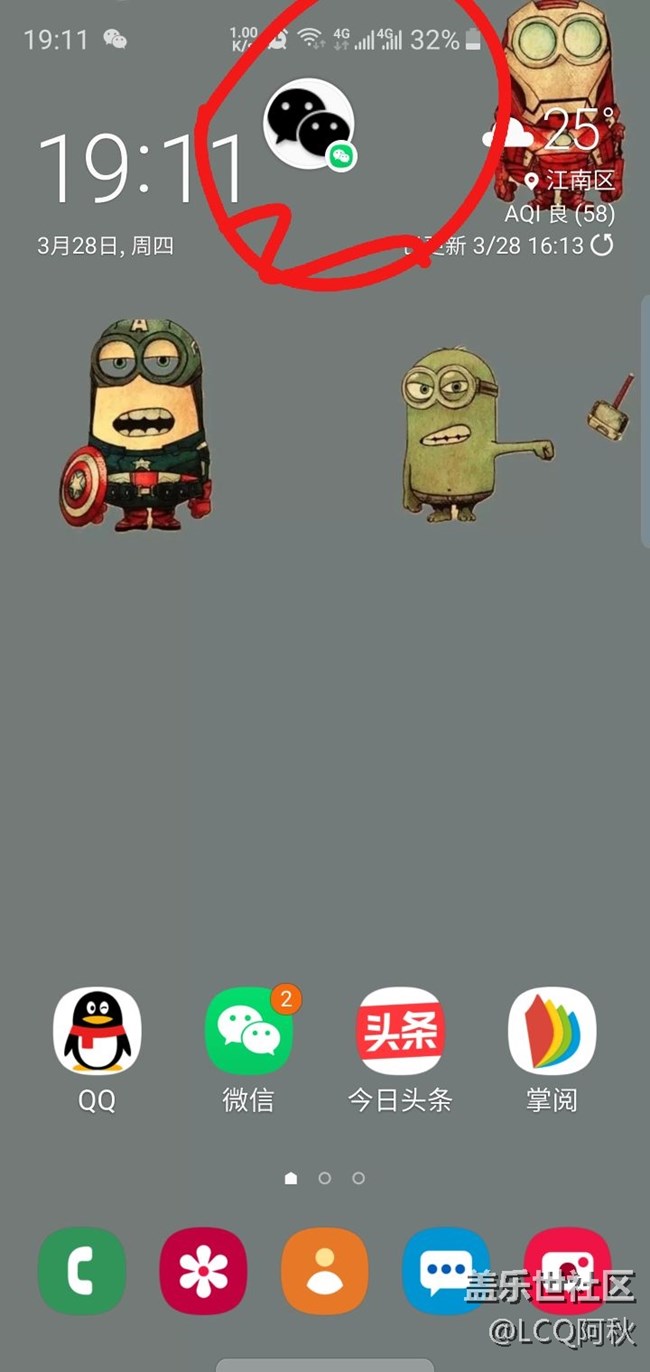Viewport: 650px width, 1372px height.
Task: Open the QQ app
Action: tap(97, 1031)
